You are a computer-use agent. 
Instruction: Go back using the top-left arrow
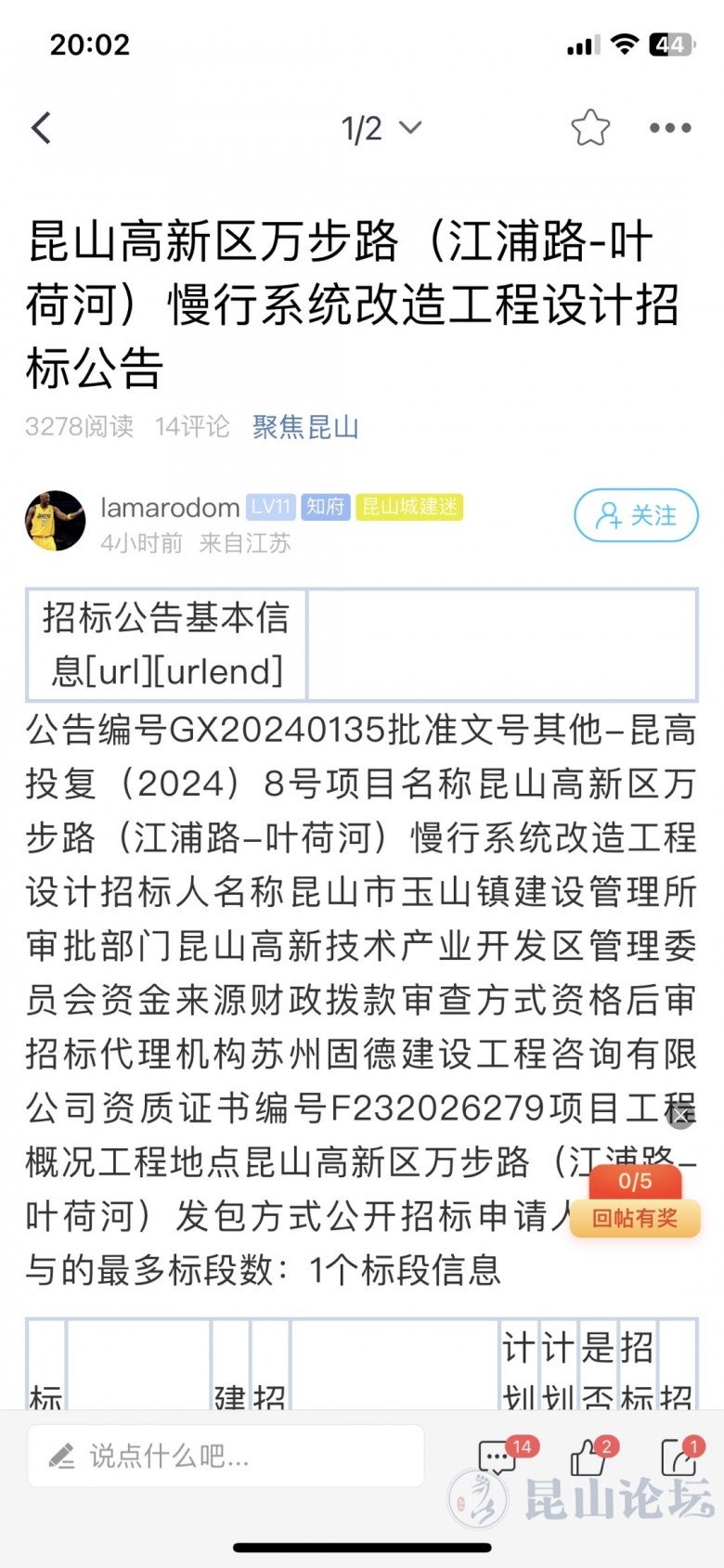click(x=42, y=128)
